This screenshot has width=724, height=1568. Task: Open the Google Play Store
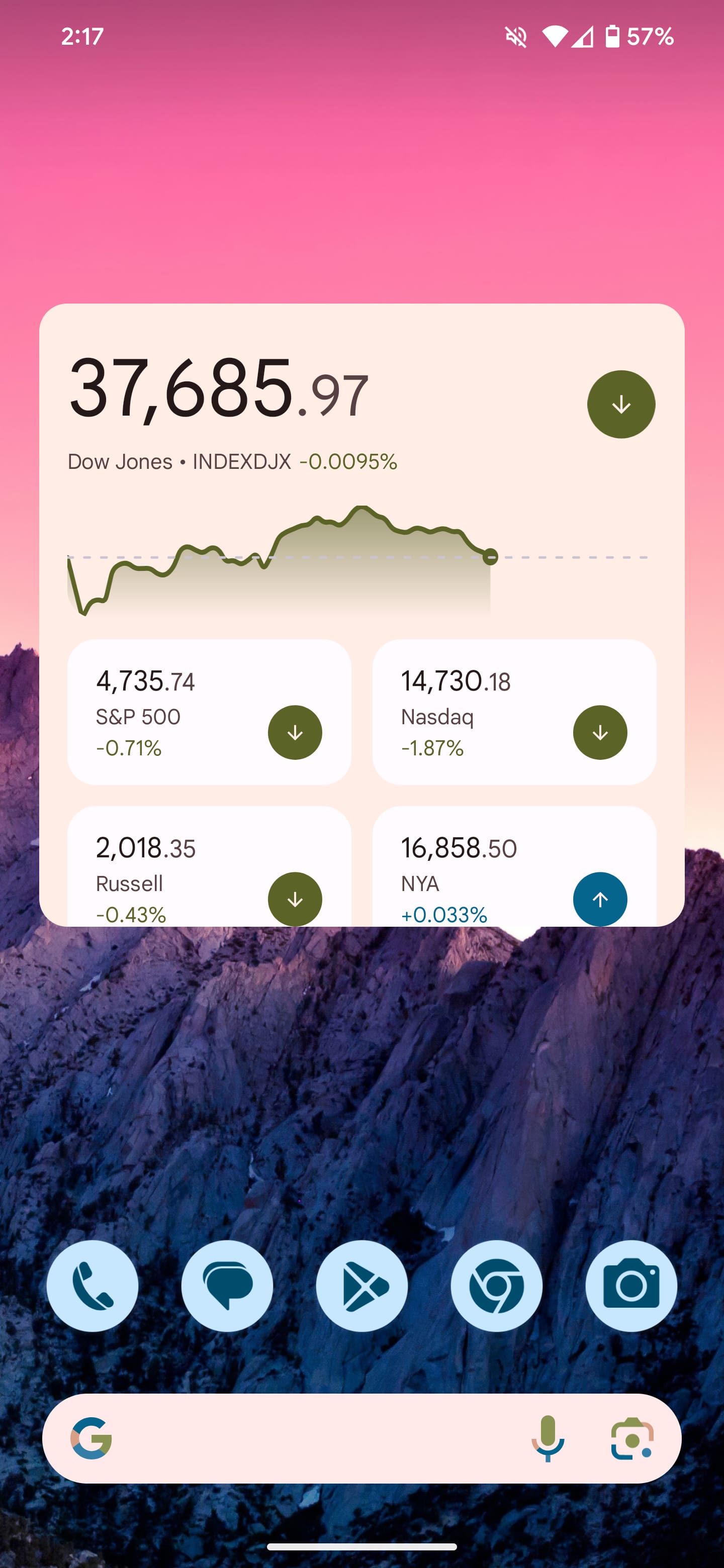click(x=361, y=1286)
